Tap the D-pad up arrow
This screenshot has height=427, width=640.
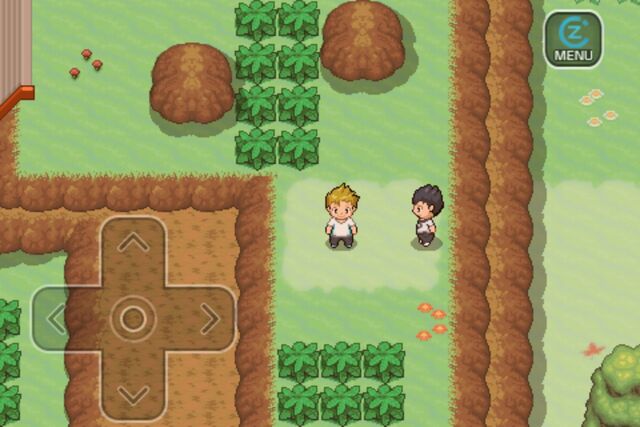coord(133,244)
